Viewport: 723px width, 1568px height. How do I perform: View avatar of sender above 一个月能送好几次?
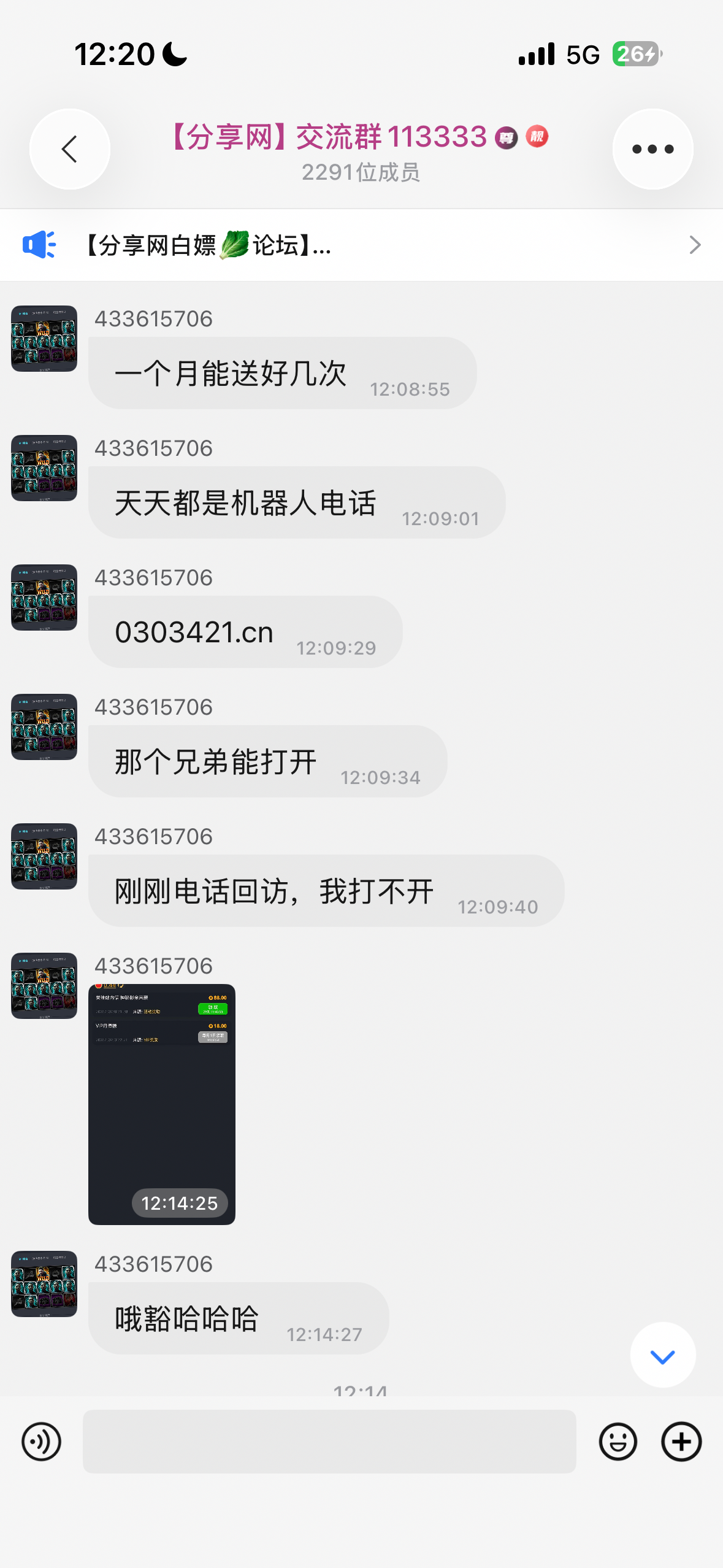pyautogui.click(x=44, y=339)
